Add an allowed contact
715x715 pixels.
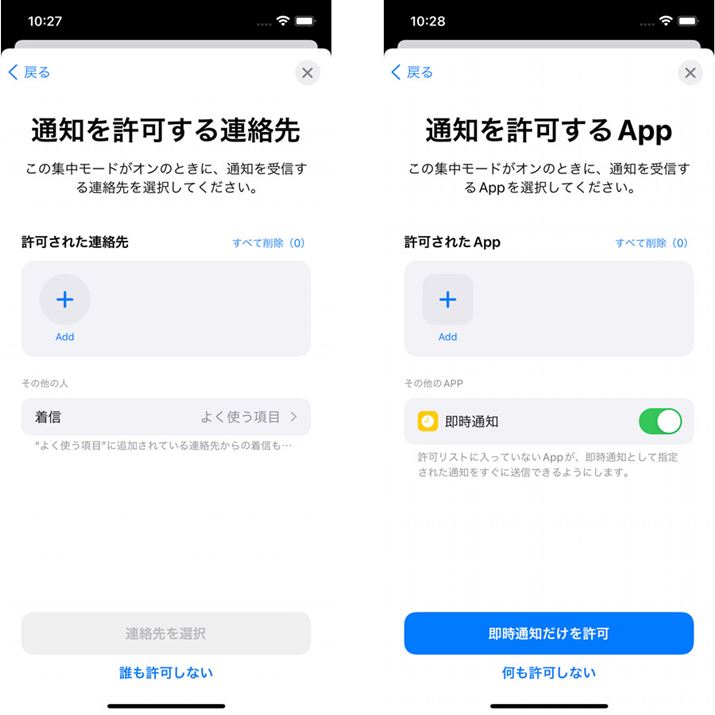tap(65, 299)
